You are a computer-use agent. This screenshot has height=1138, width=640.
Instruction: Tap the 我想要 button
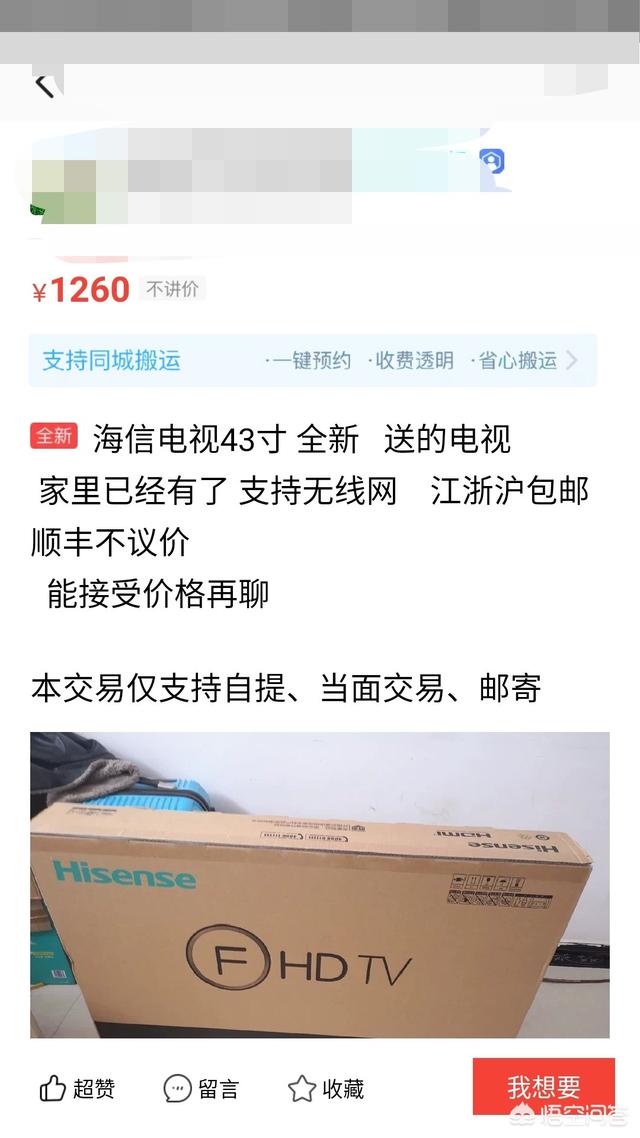(x=543, y=1086)
